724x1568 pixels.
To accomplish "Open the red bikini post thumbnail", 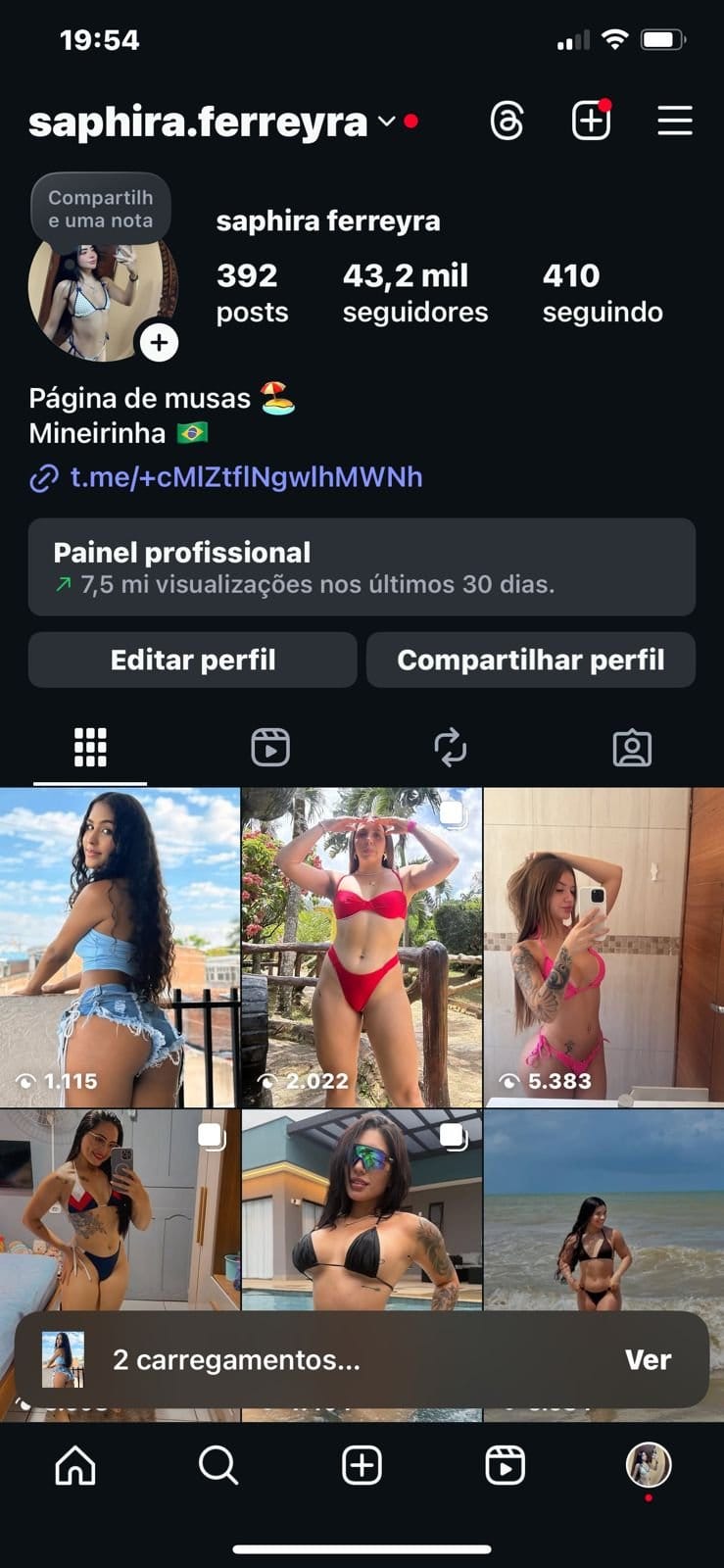I will (x=362, y=941).
